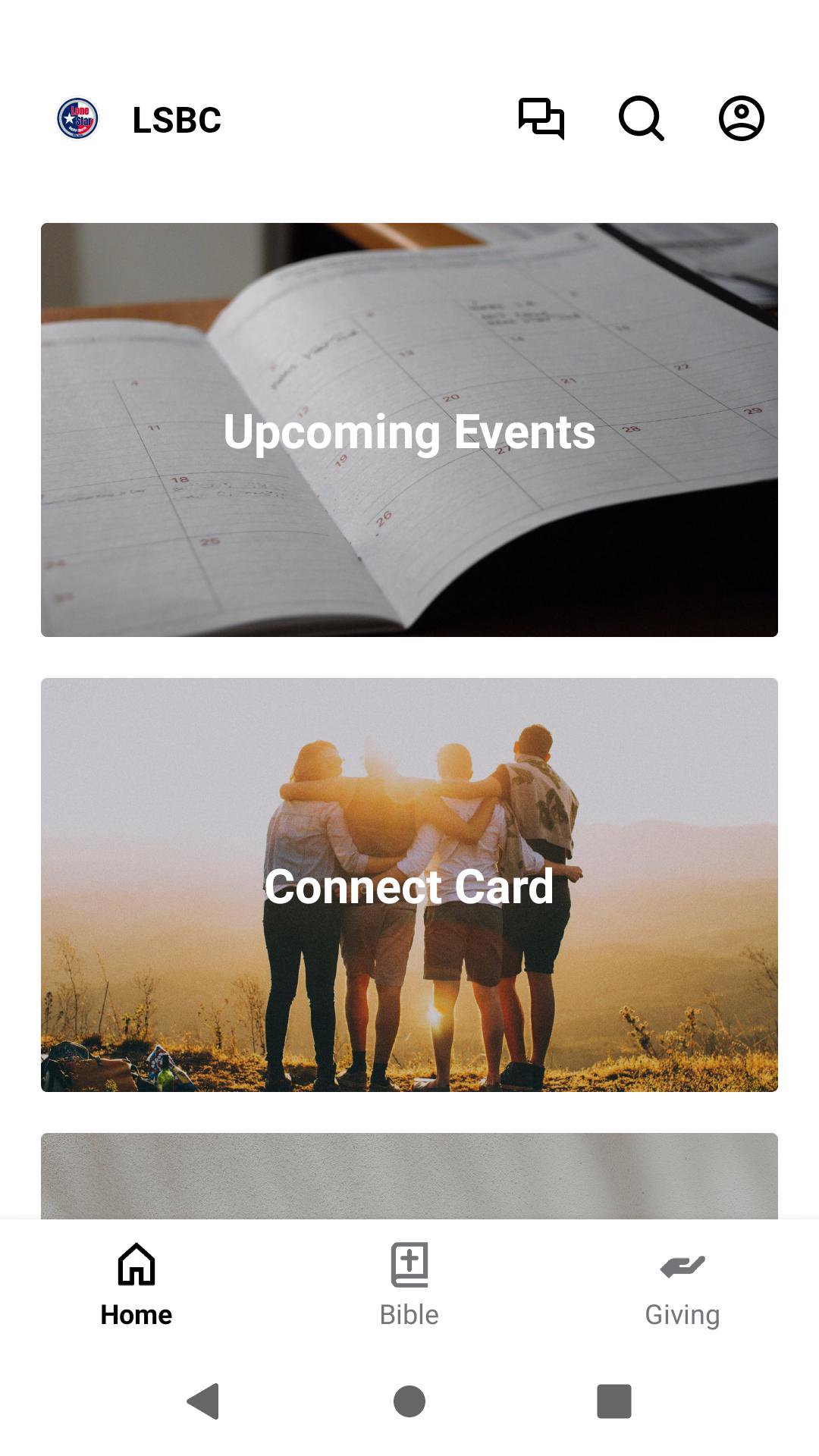Switch to the Giving tab
The height and width of the screenshot is (1456, 819).
(x=682, y=1285)
